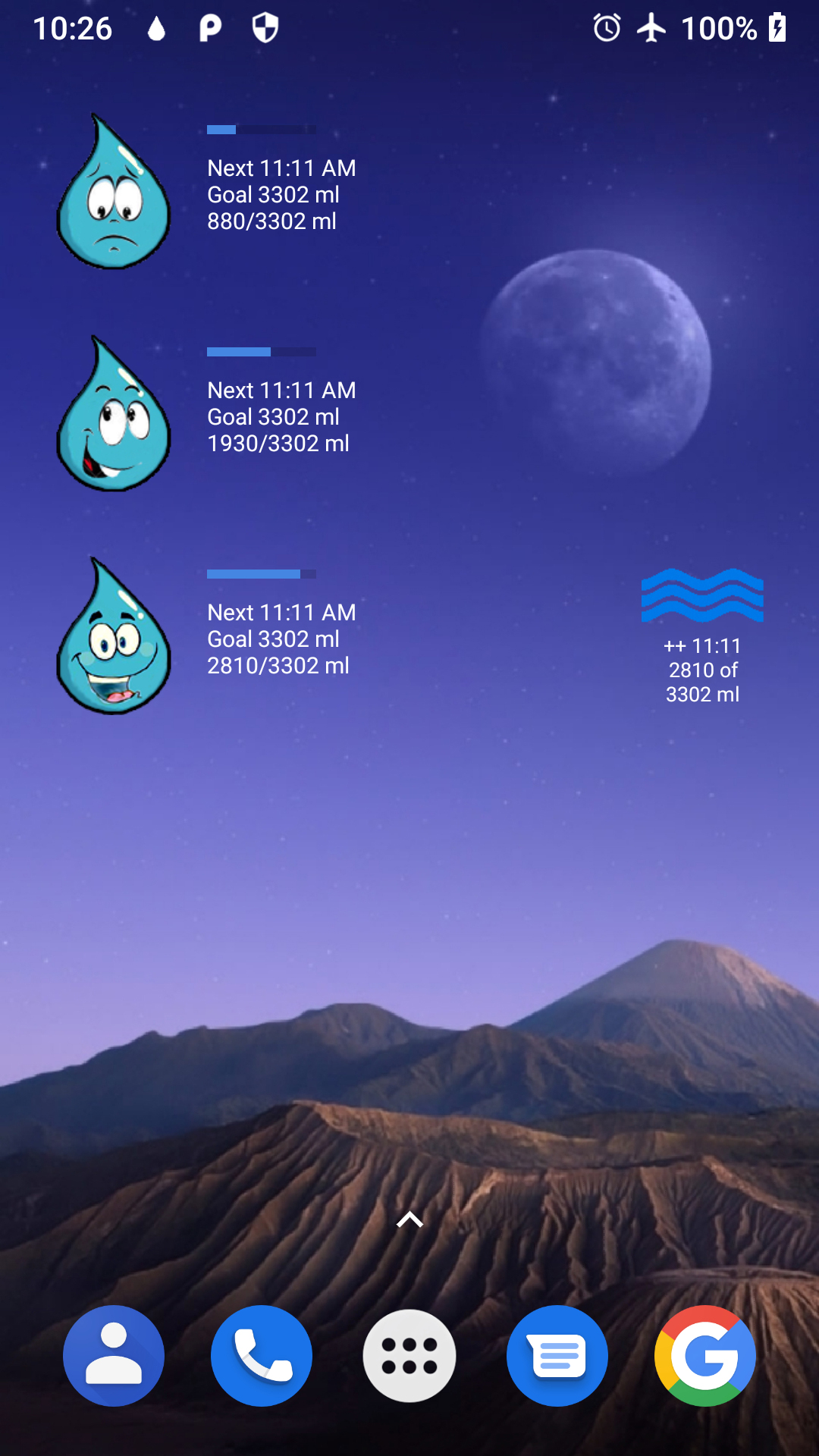Expand the app drawer arrow
The height and width of the screenshot is (1456, 819).
coord(409,1219)
